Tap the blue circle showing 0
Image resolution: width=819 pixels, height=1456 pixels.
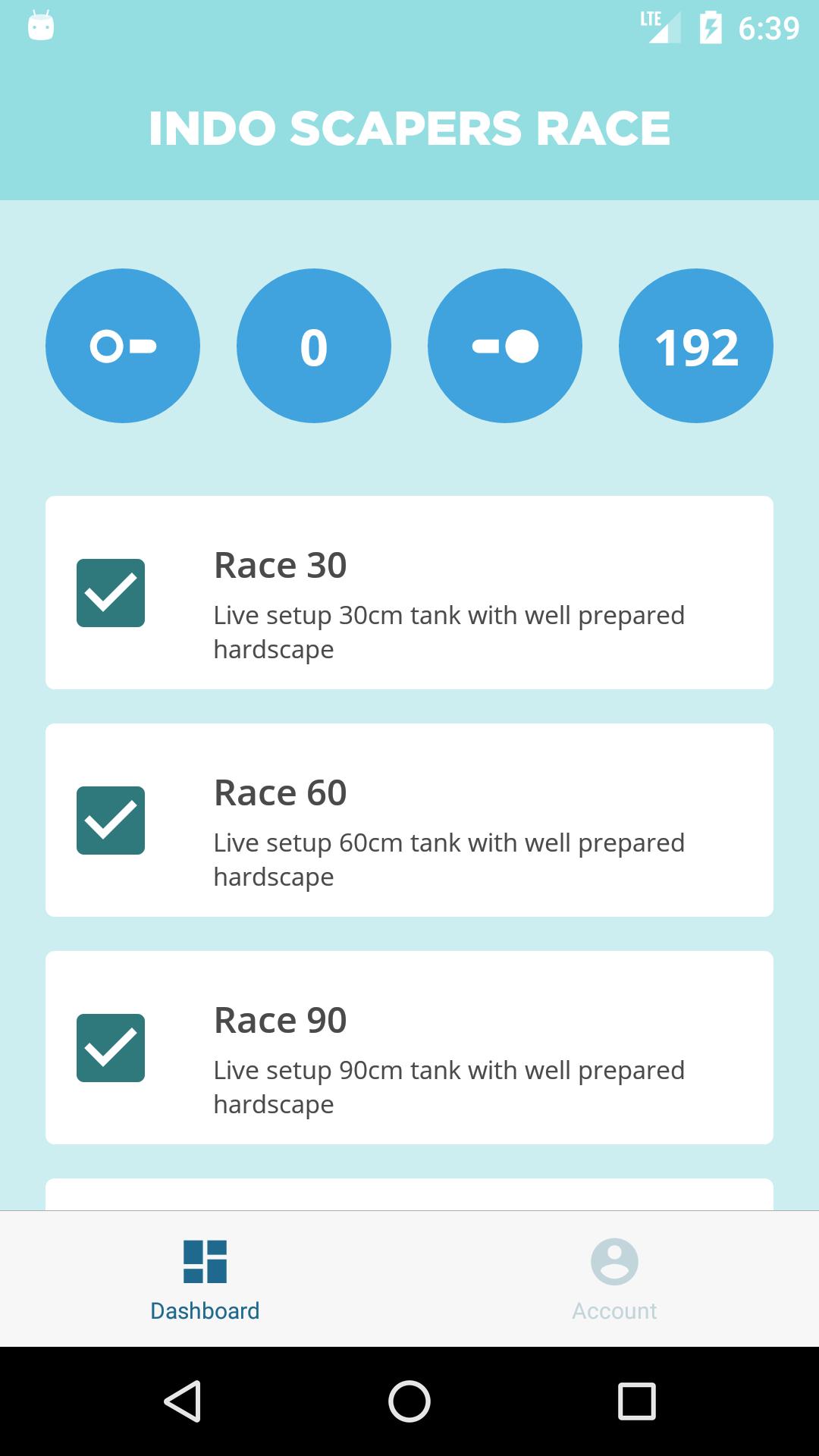(314, 345)
